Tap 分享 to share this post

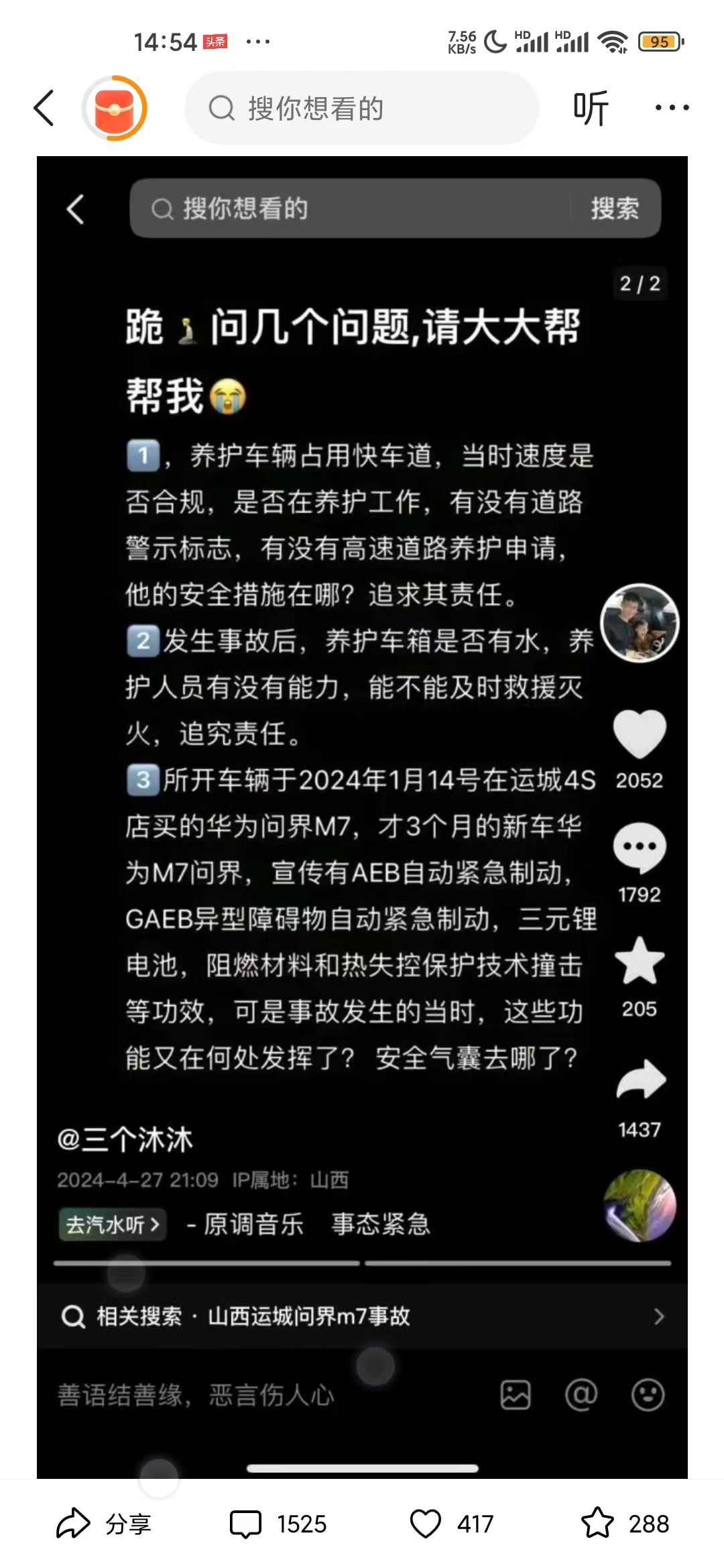[x=104, y=1524]
